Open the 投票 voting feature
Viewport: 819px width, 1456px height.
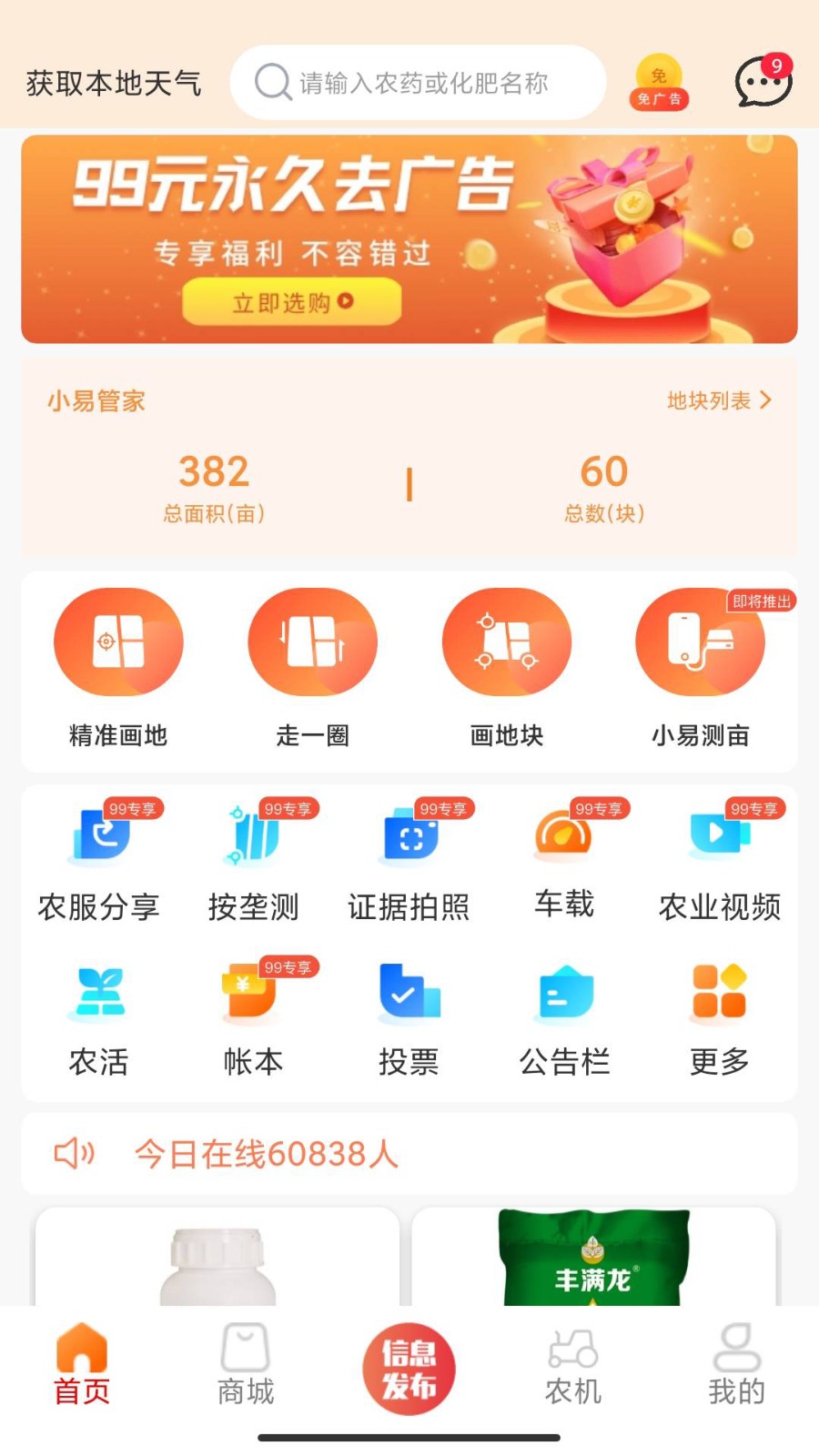[x=409, y=995]
